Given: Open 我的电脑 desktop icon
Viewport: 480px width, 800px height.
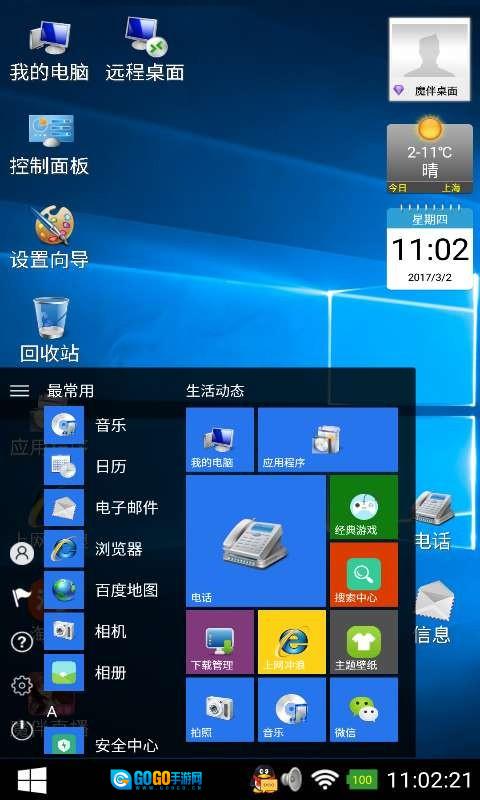Looking at the screenshot, I should point(49,49).
